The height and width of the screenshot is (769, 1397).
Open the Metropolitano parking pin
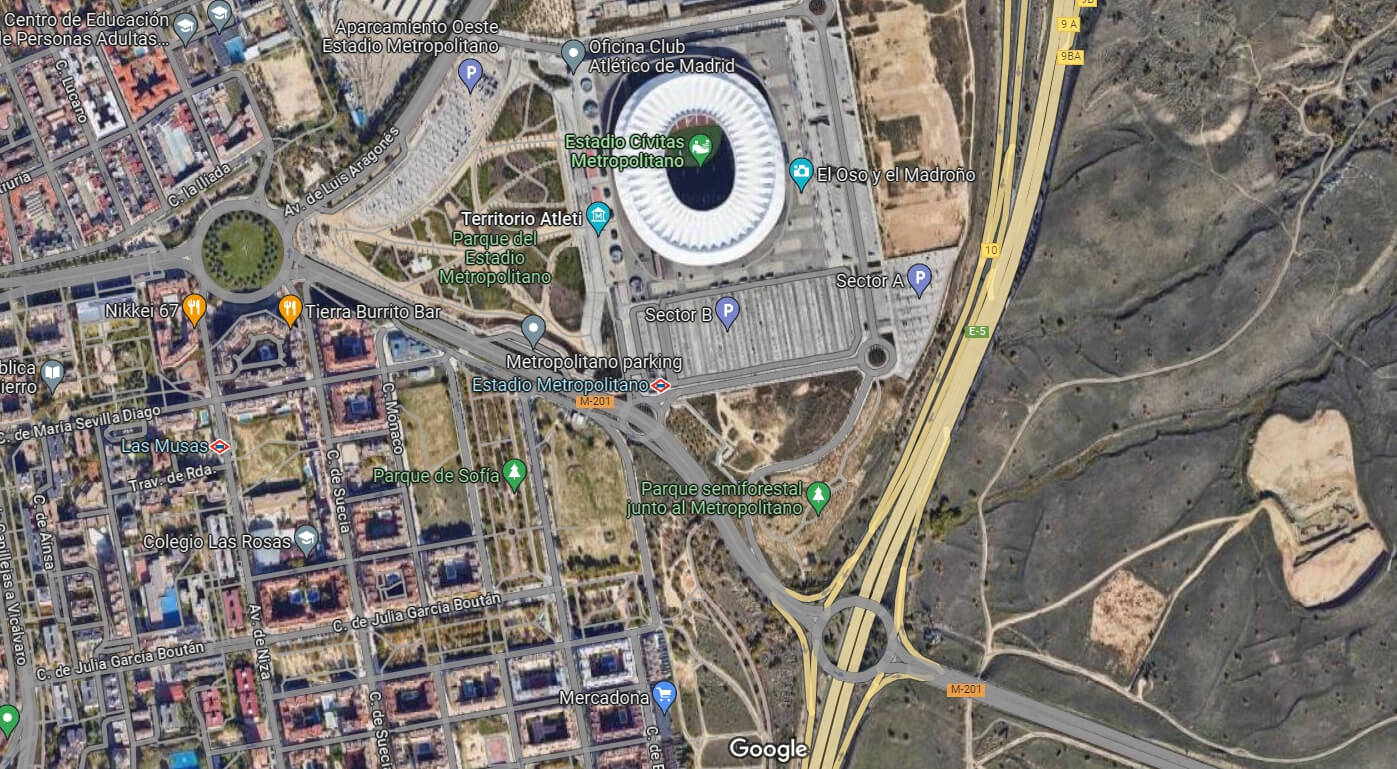(534, 329)
